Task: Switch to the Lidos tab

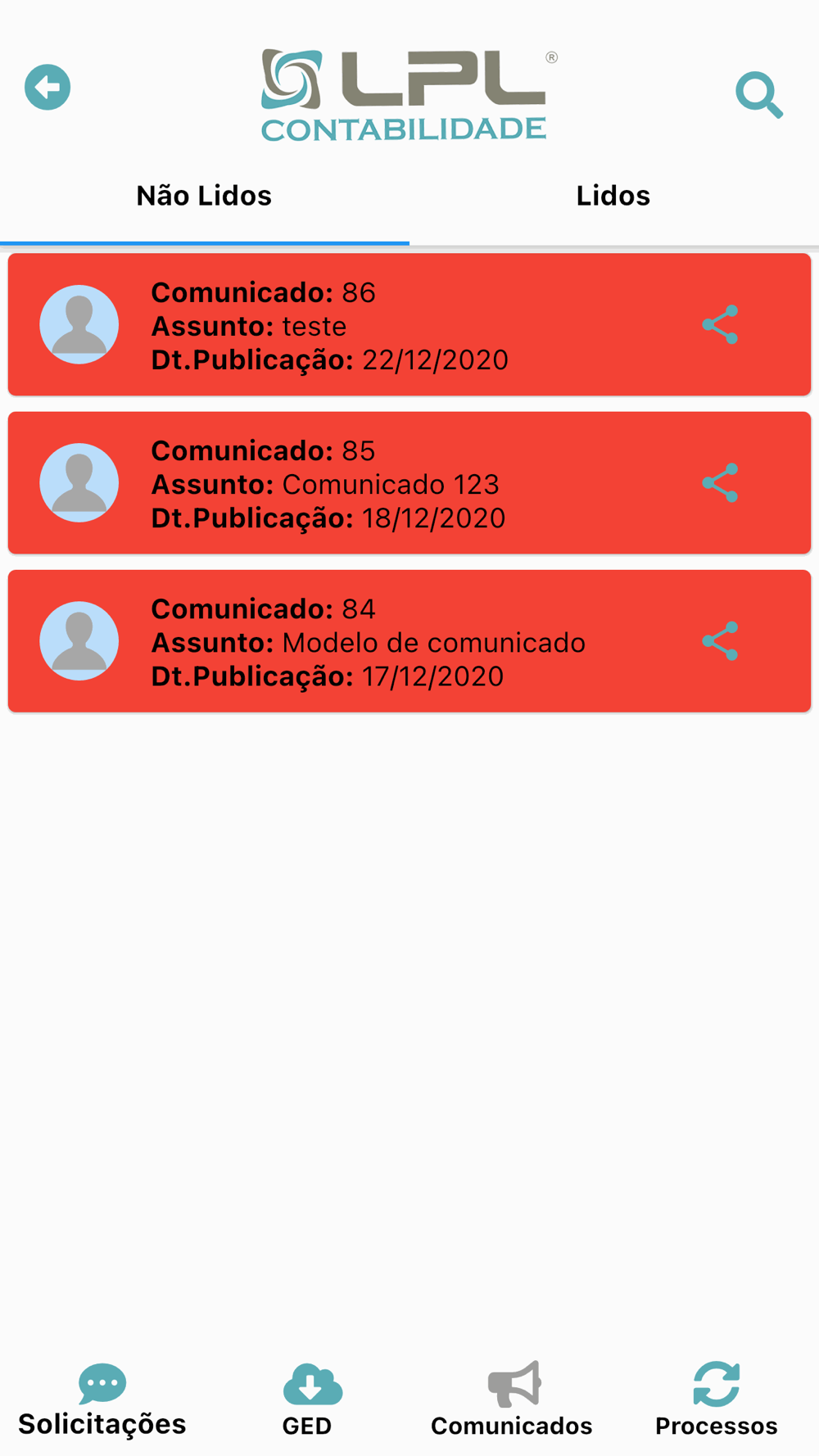Action: point(613,196)
